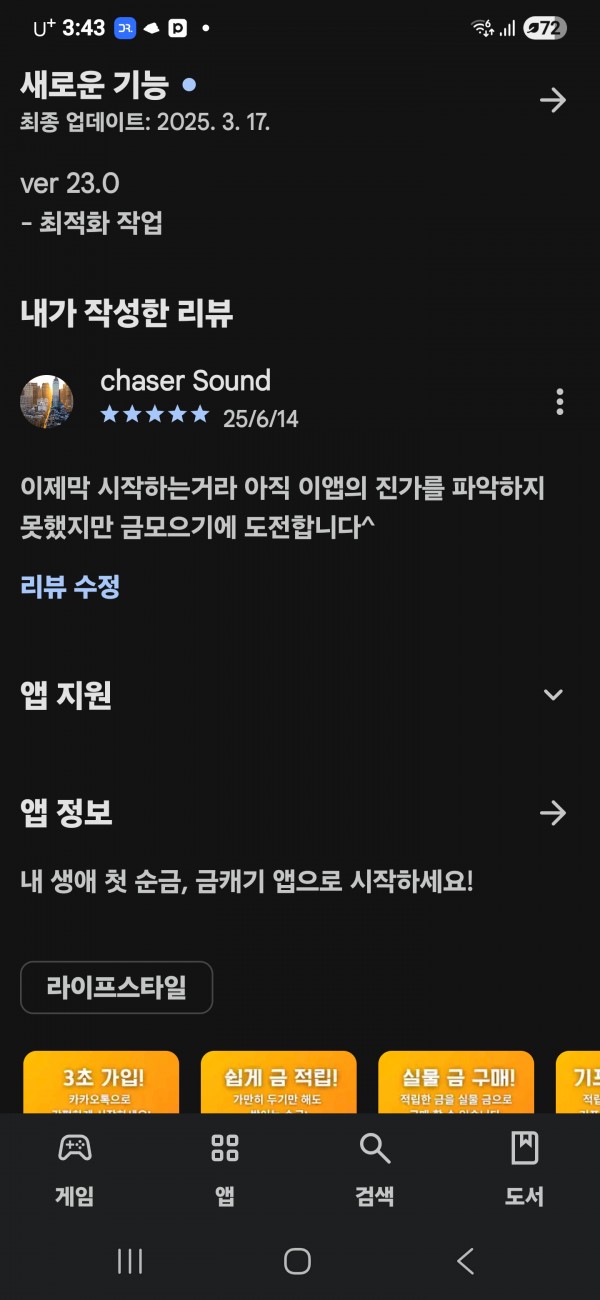600x1300 pixels.
Task: Open overflow menu on chaser Sound review
Action: [x=559, y=401]
